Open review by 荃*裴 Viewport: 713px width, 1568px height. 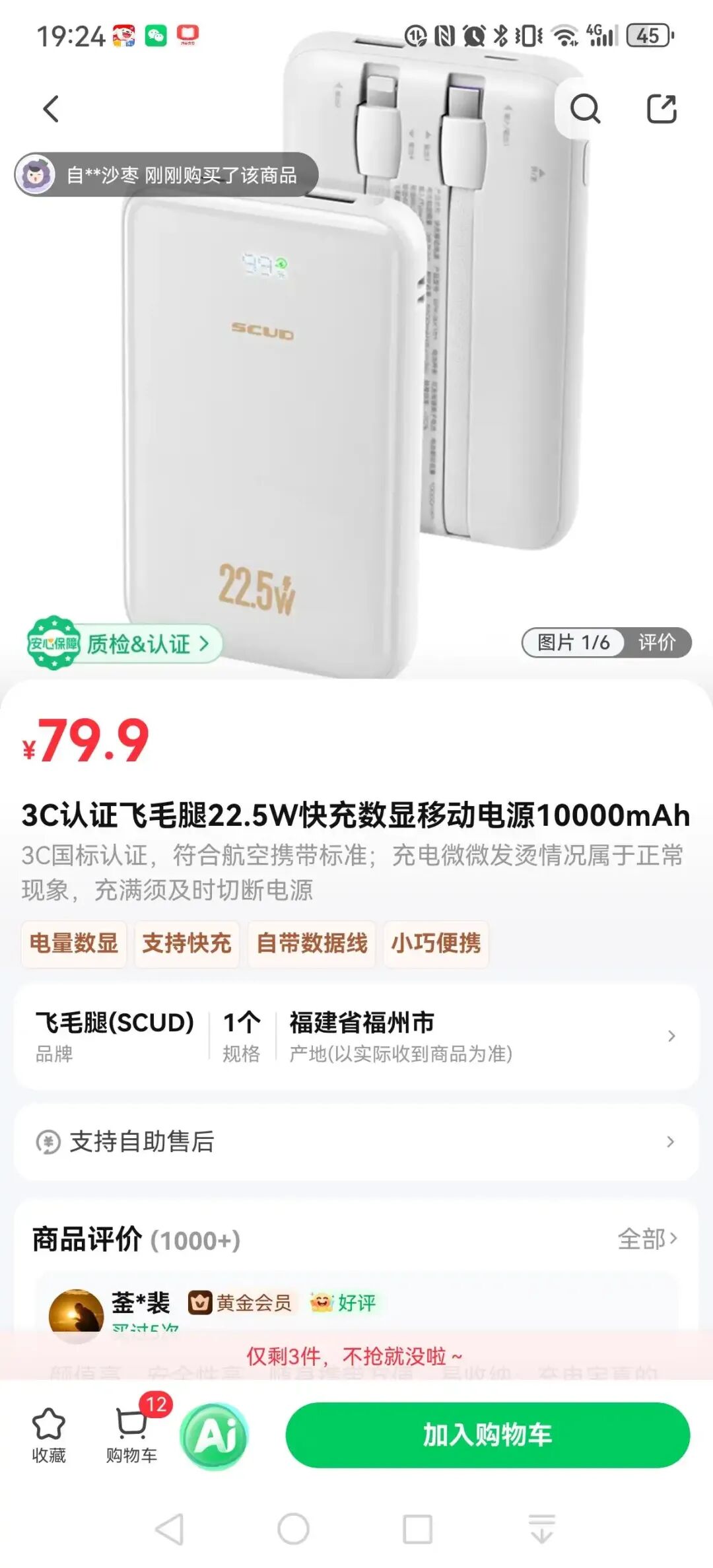(x=141, y=1302)
